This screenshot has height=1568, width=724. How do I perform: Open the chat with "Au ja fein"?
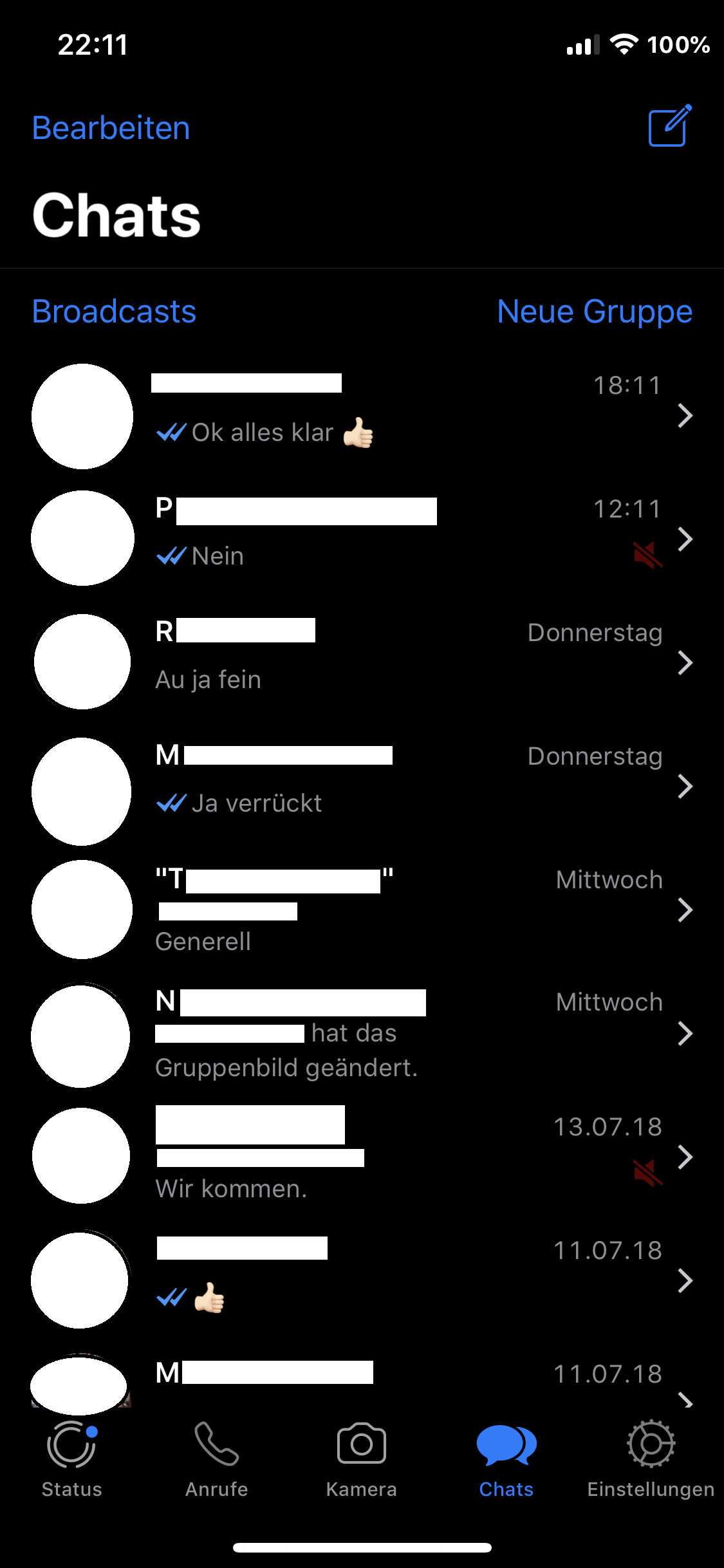tap(362, 662)
